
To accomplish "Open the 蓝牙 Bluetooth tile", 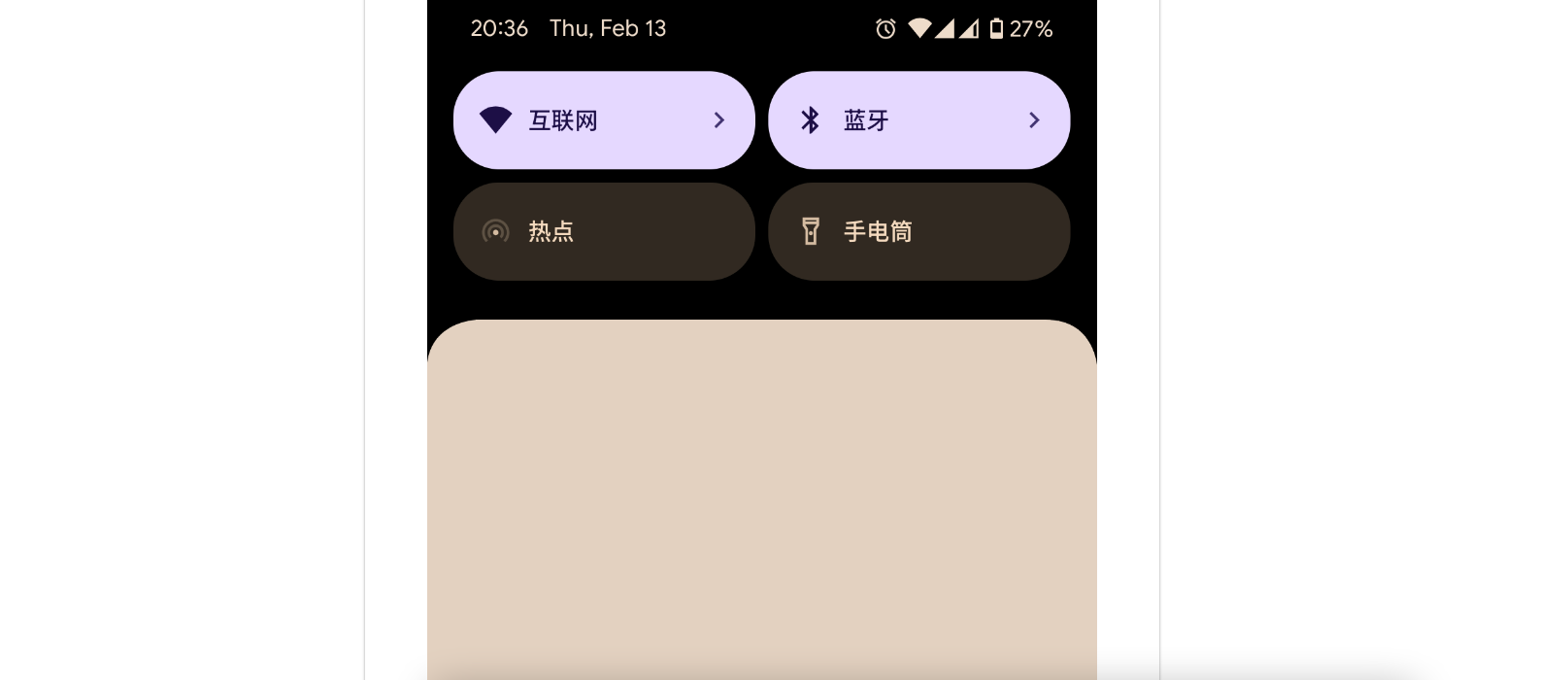I will tap(918, 120).
